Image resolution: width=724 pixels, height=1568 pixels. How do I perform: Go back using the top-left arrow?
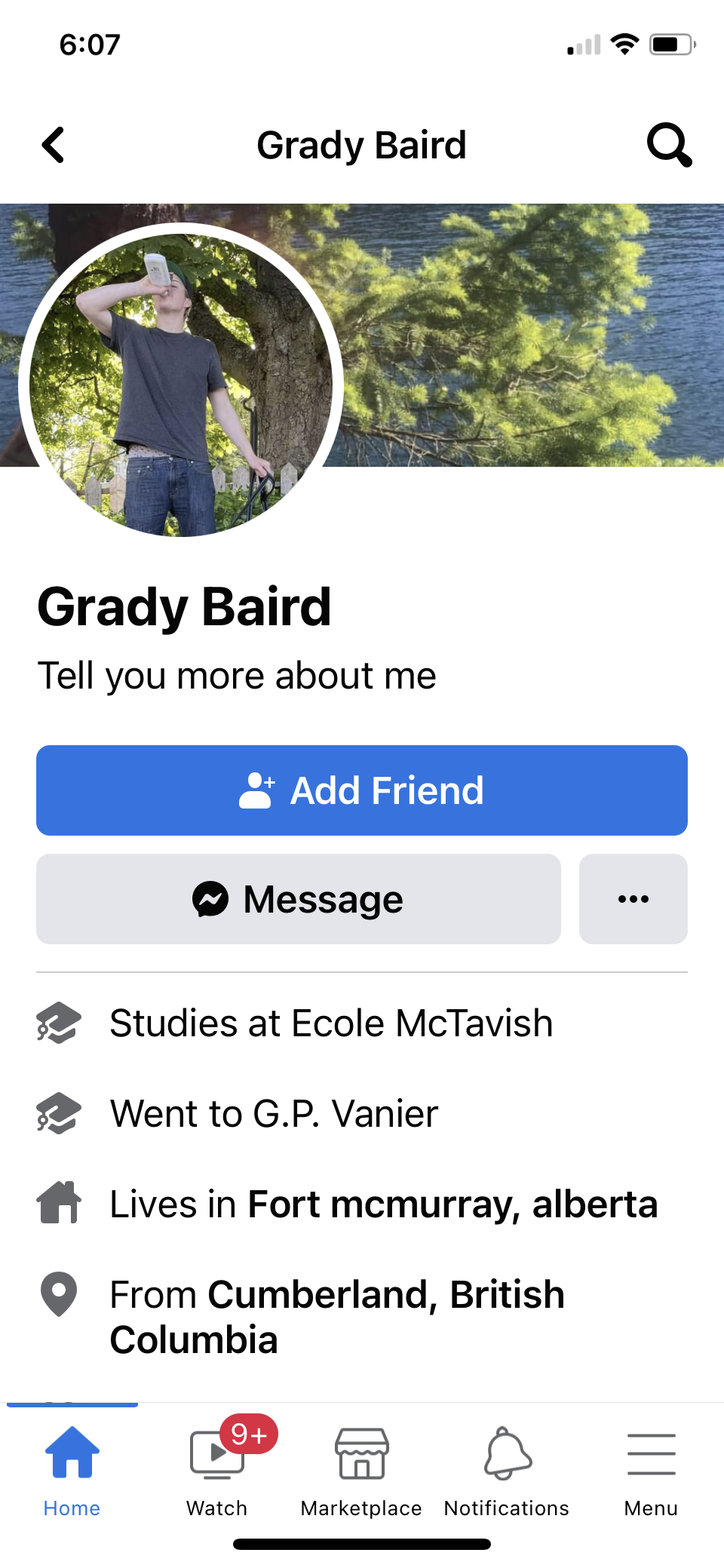point(54,145)
